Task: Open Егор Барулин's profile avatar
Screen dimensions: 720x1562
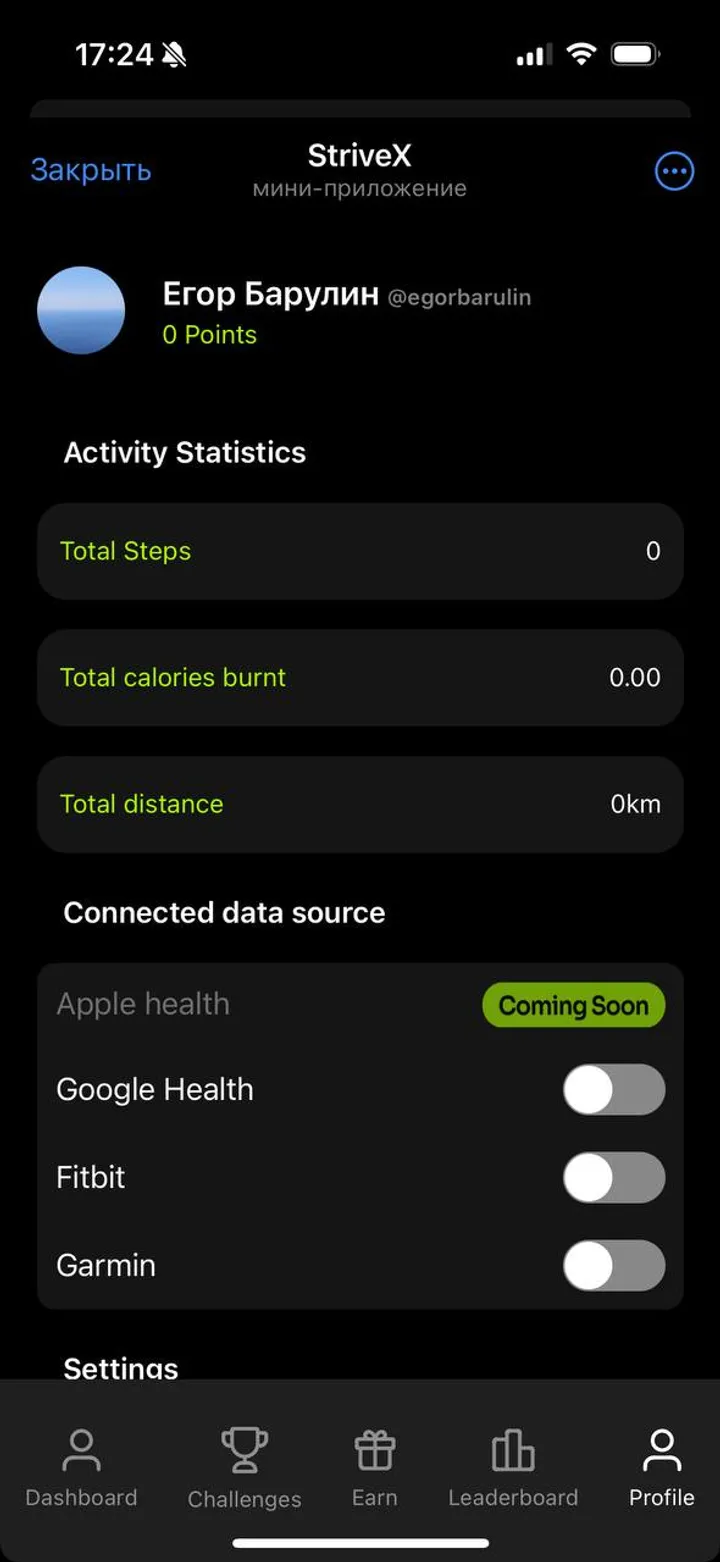Action: [x=81, y=310]
